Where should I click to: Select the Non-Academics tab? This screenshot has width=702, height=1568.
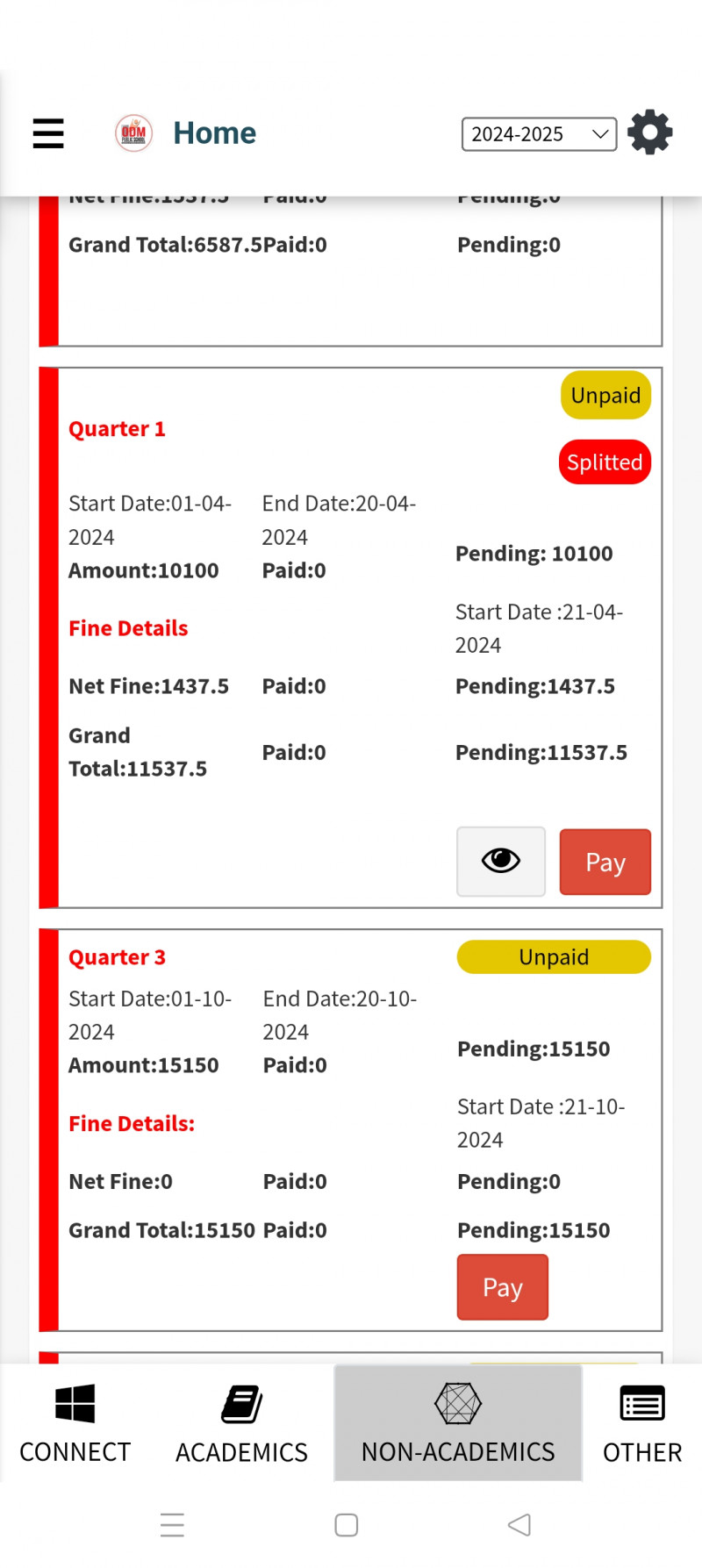[458, 1423]
